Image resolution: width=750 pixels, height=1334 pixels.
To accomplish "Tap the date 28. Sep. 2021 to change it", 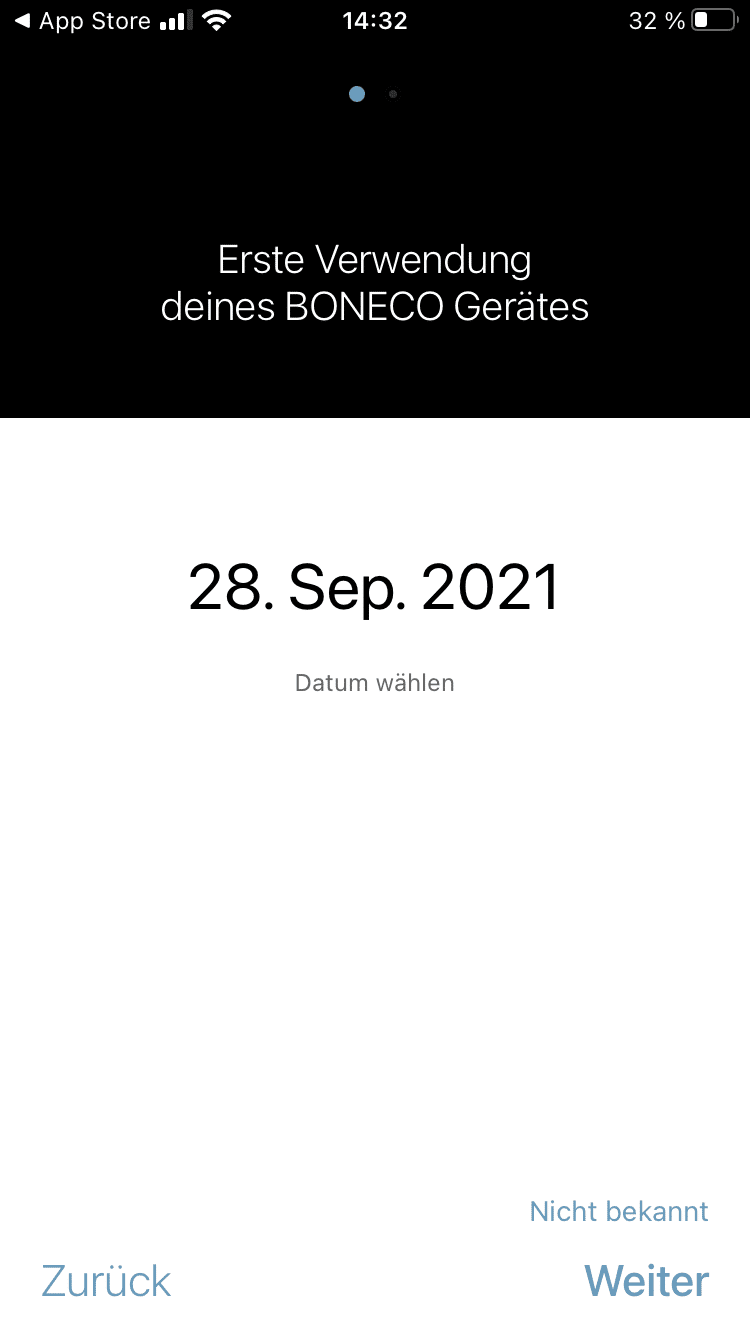I will pyautogui.click(x=374, y=587).
